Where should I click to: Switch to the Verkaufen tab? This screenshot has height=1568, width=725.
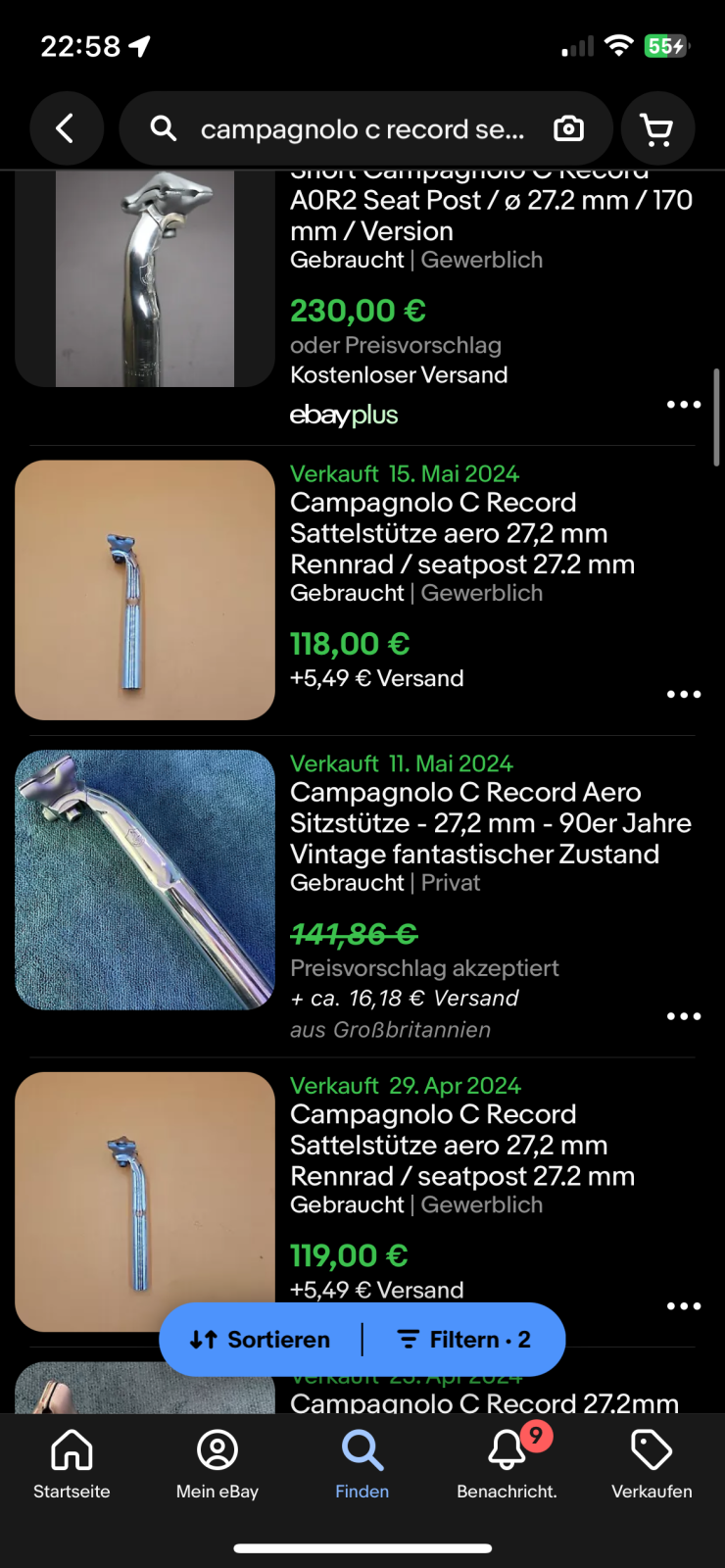(x=652, y=1465)
